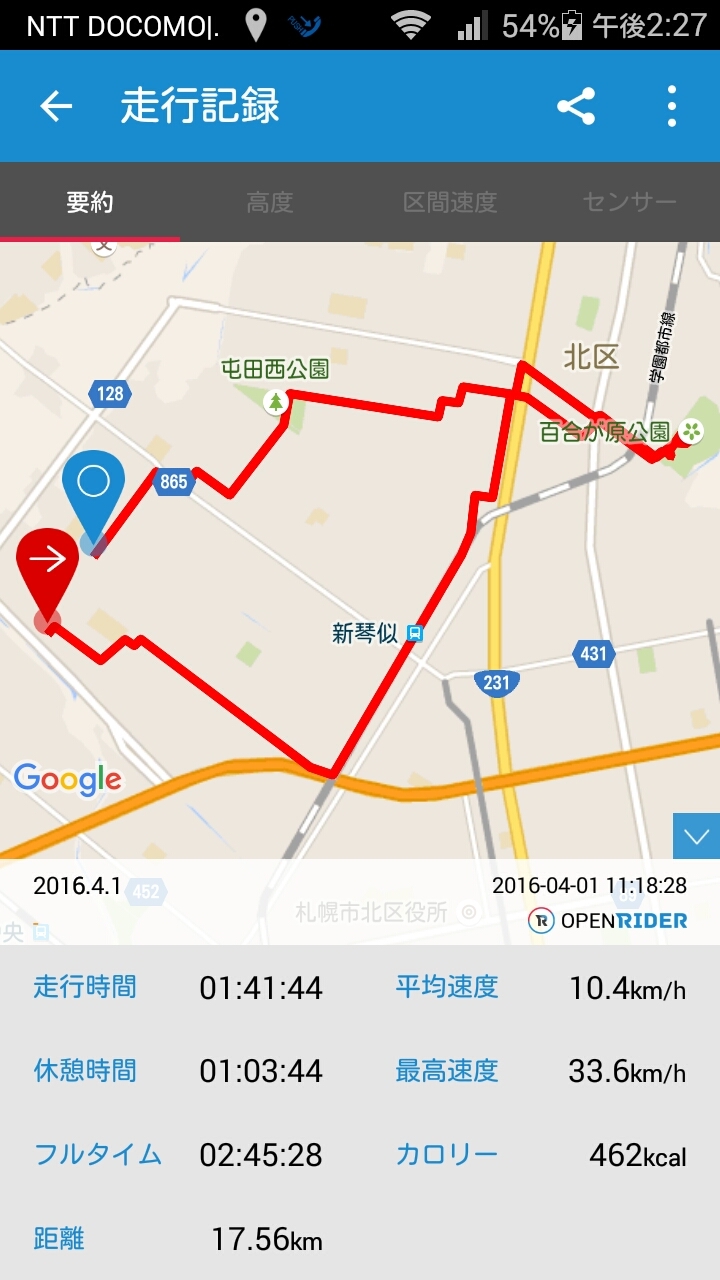Expand the map with the chevron button
The image size is (720, 1280).
[x=696, y=836]
